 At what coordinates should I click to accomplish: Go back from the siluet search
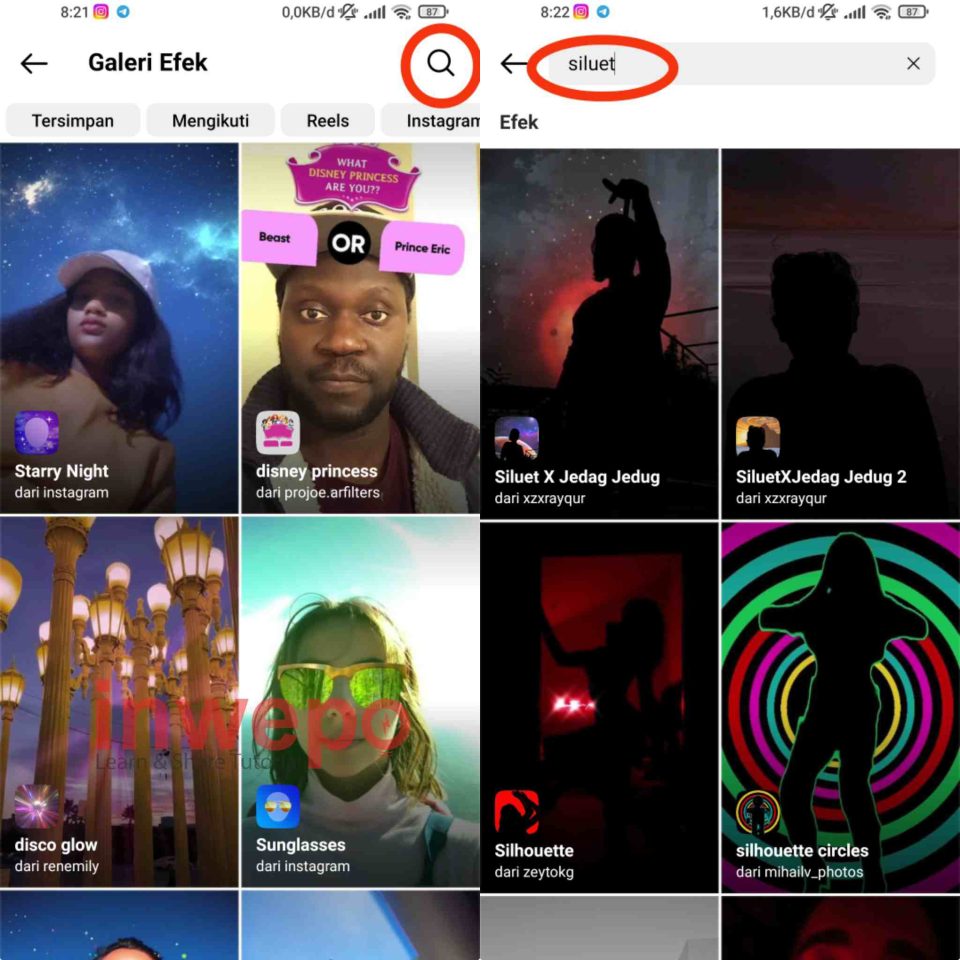coord(513,64)
